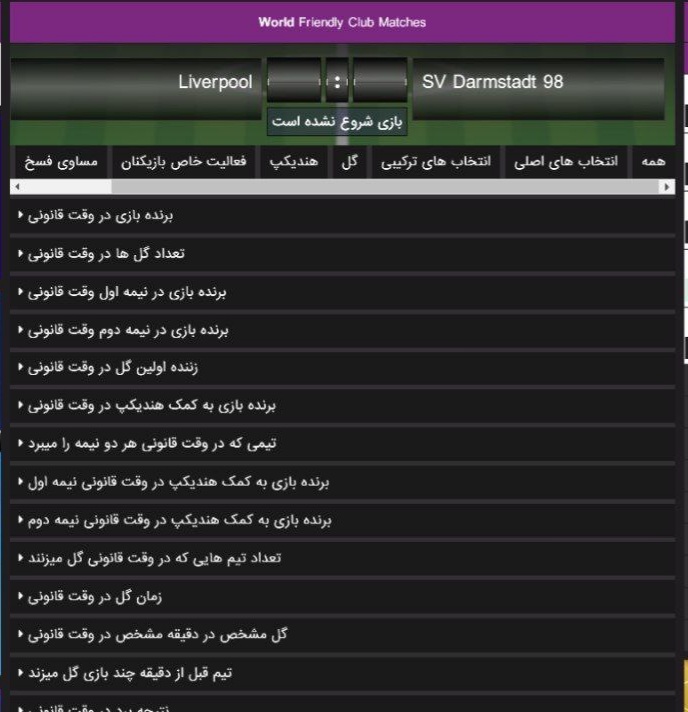
Task: Expand برنده بازی در نیمه اول وقت قانونی
Action: click(124, 292)
